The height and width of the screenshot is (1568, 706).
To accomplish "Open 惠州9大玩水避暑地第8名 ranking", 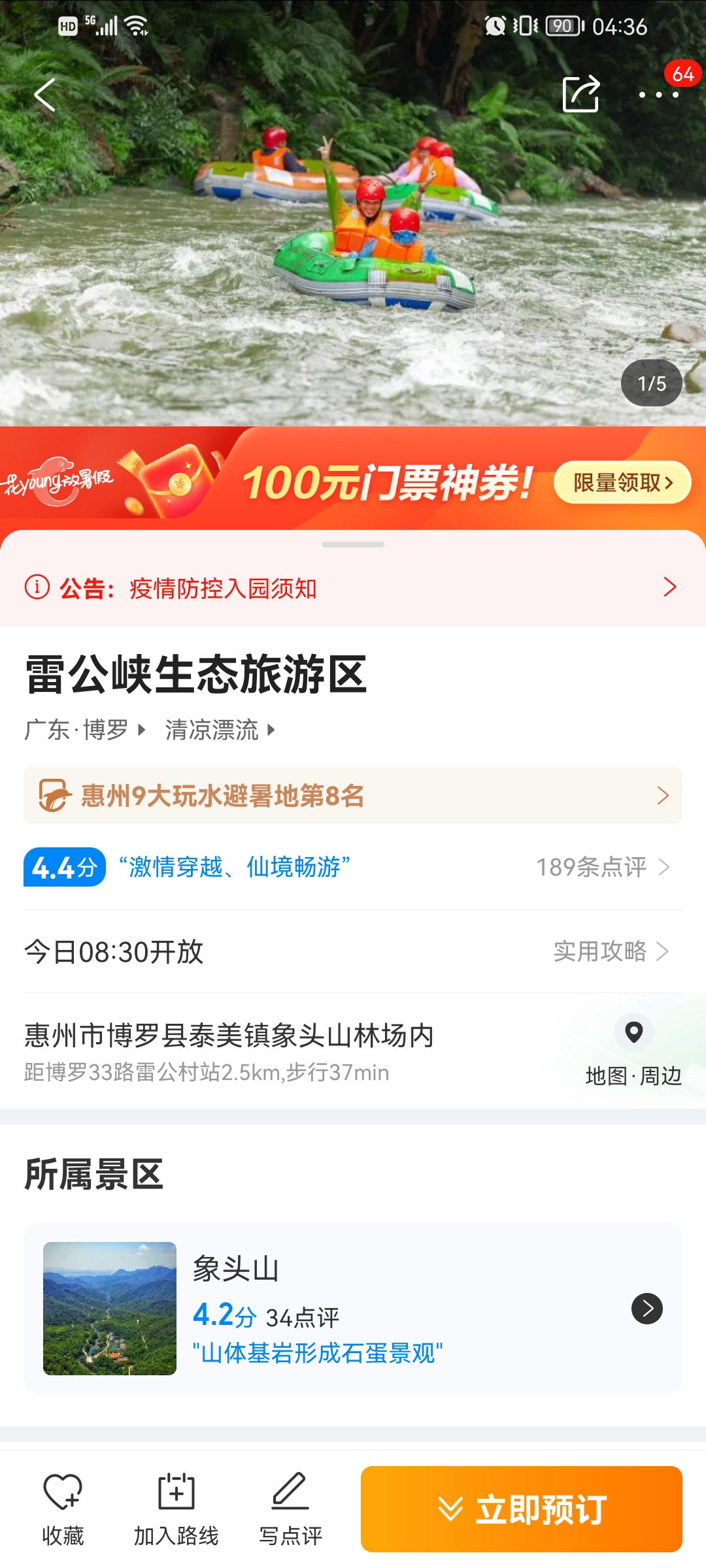I will pos(353,796).
